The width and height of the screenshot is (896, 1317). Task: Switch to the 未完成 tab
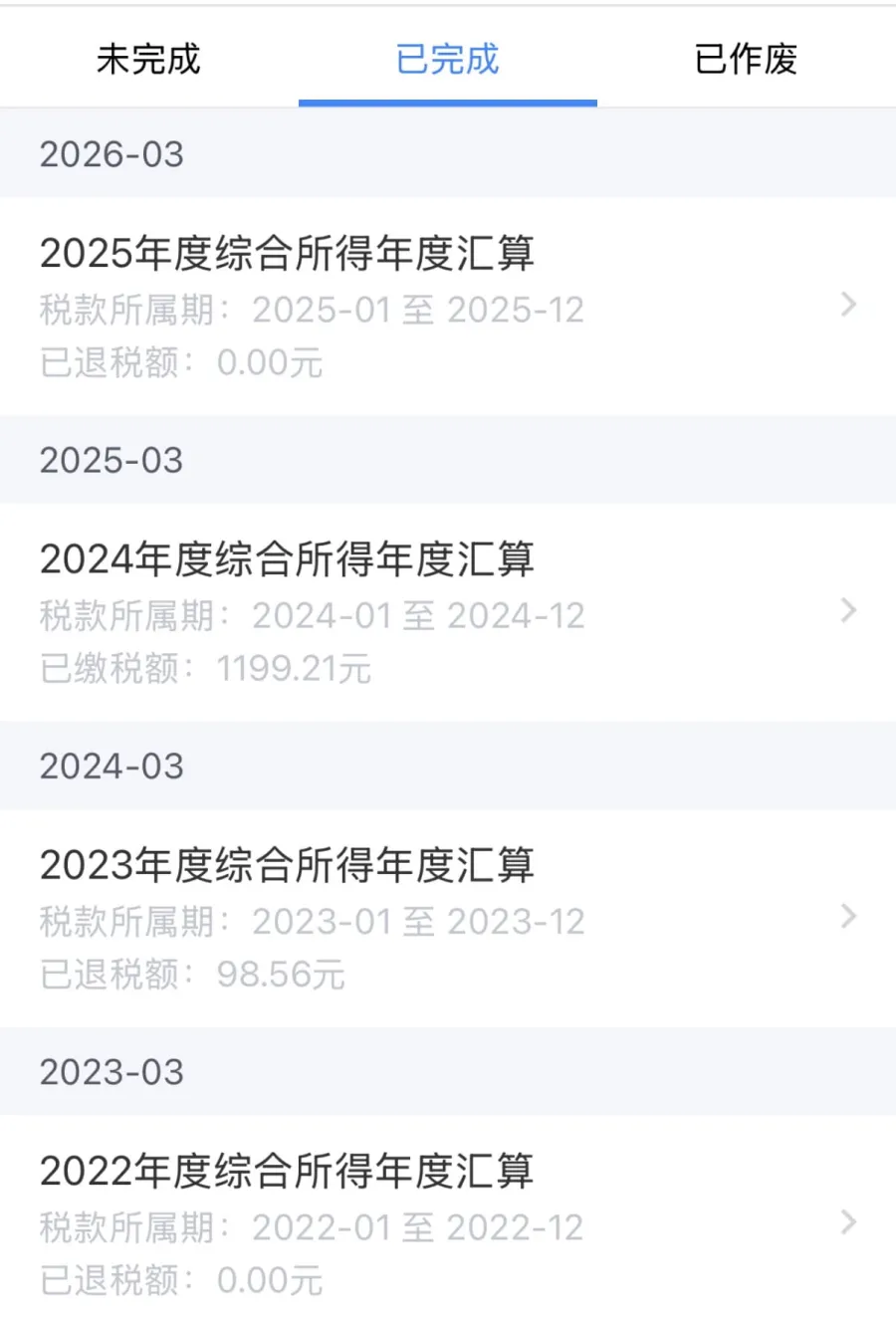[149, 60]
